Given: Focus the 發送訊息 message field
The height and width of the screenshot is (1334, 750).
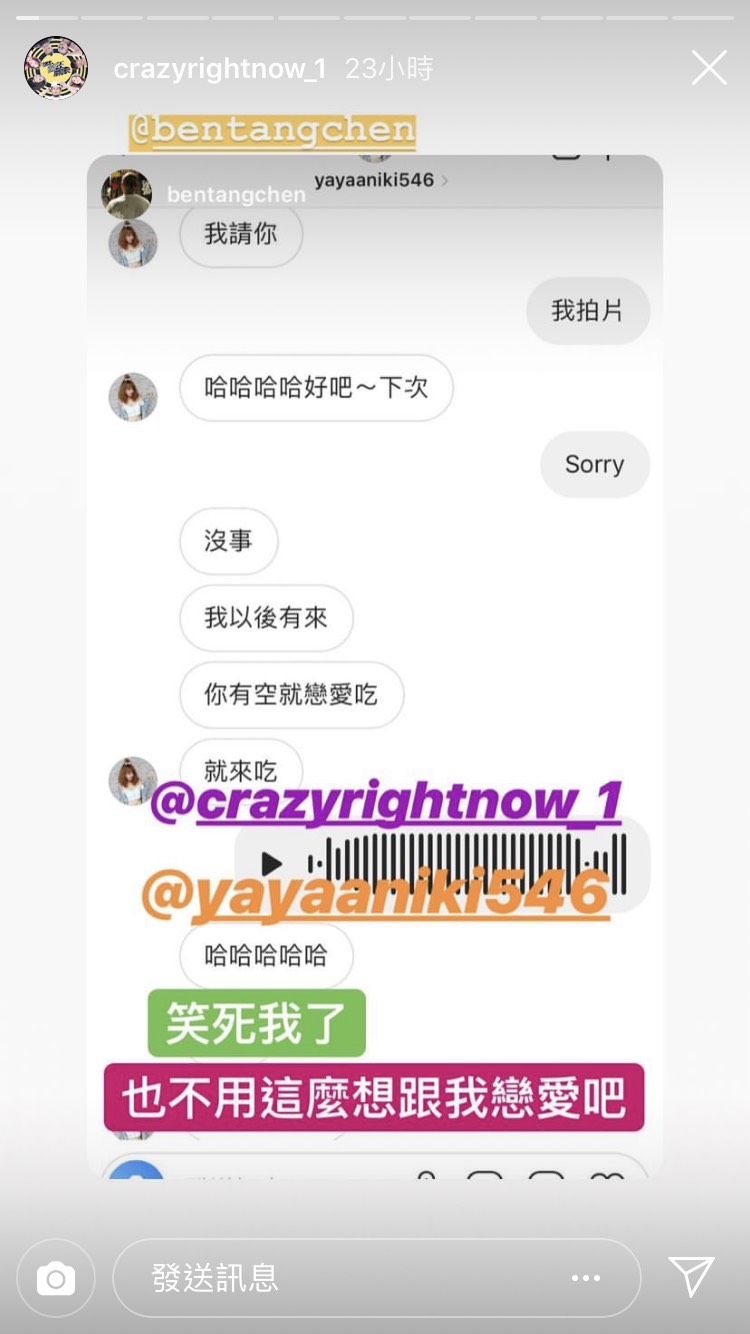Looking at the screenshot, I should [x=340, y=1277].
